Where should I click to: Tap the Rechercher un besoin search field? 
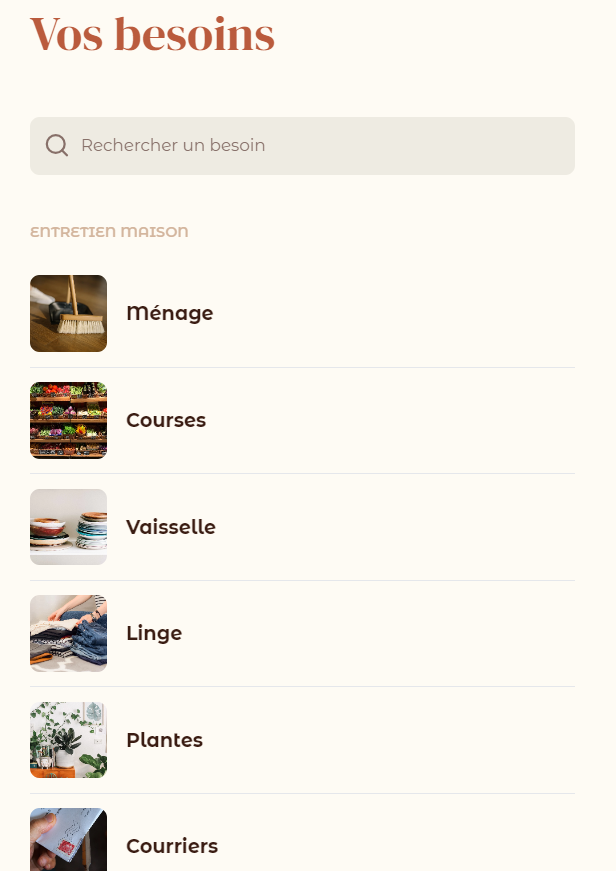(302, 146)
